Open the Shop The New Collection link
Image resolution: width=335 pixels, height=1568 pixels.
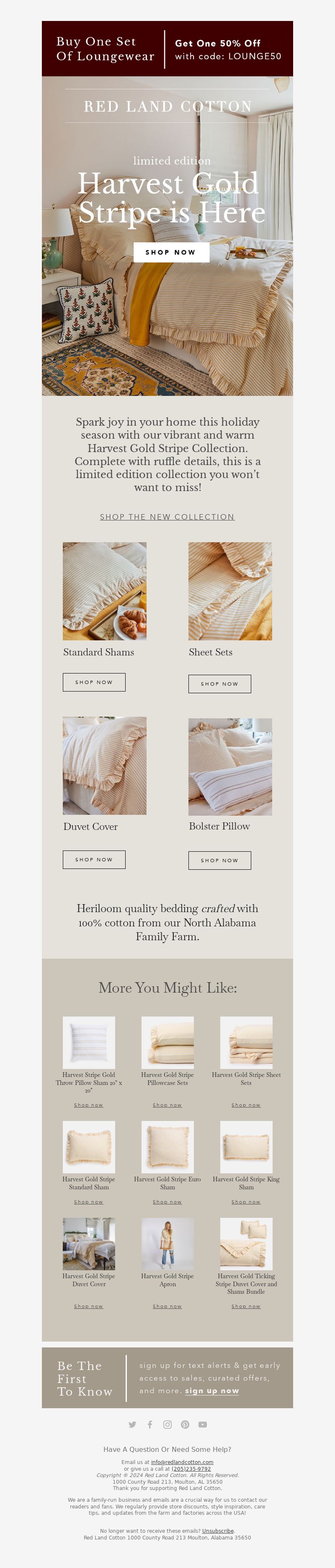click(x=167, y=517)
